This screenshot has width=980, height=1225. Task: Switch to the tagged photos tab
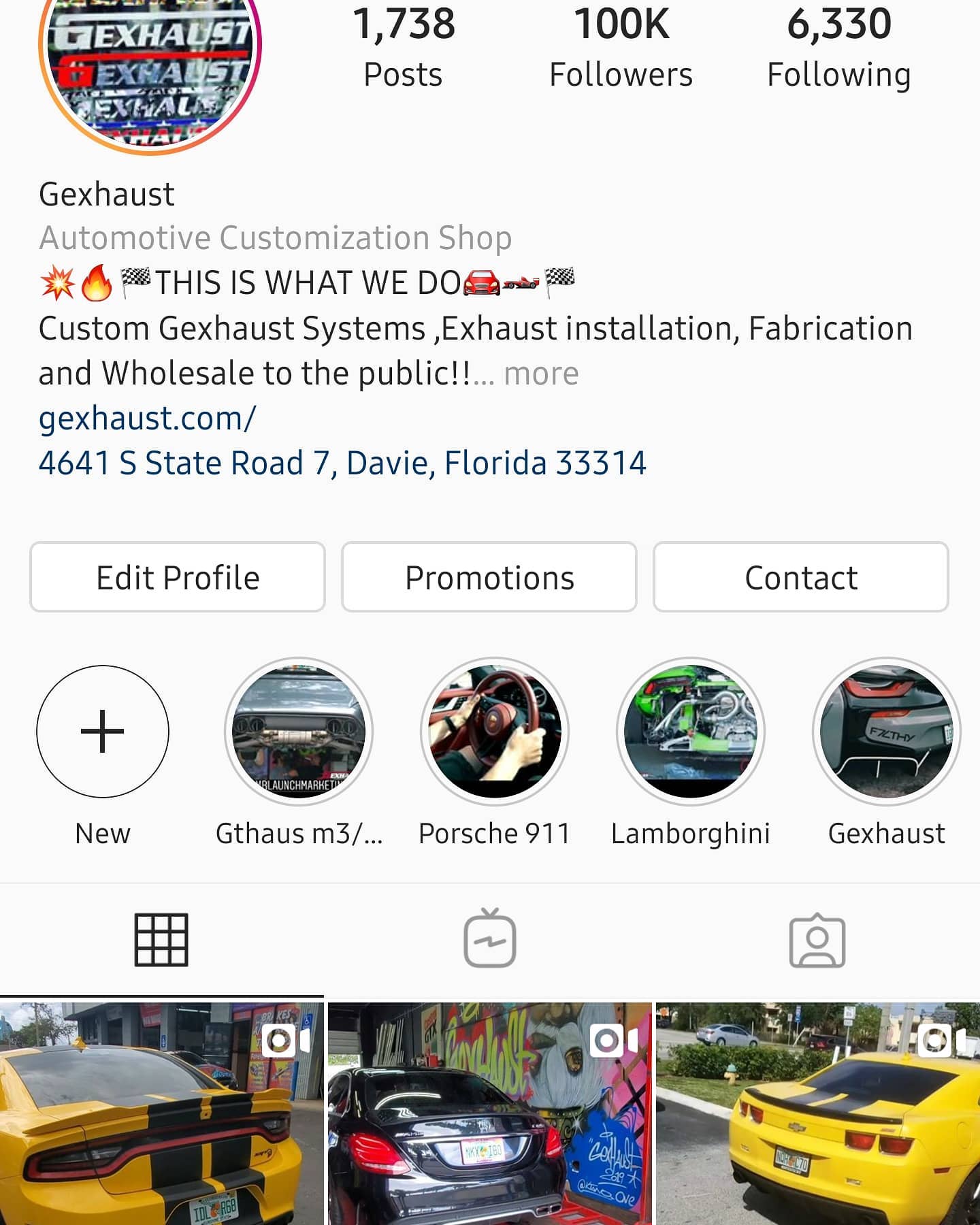[817, 941]
